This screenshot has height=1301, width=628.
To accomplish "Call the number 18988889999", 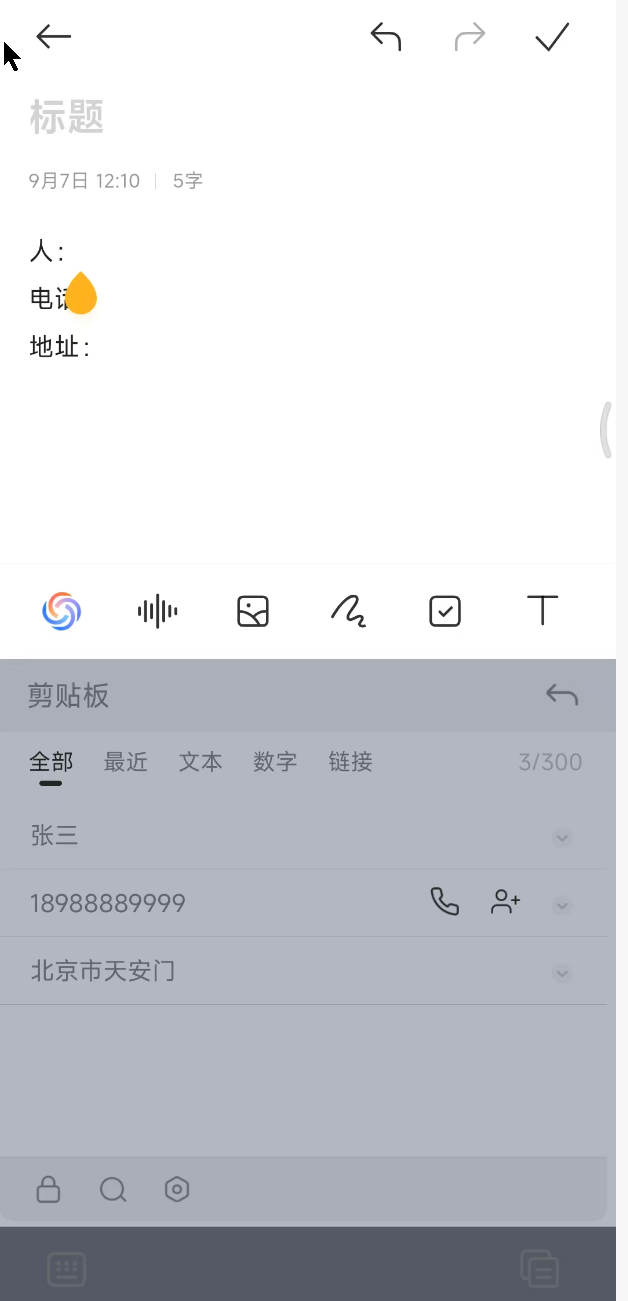I will click(445, 902).
